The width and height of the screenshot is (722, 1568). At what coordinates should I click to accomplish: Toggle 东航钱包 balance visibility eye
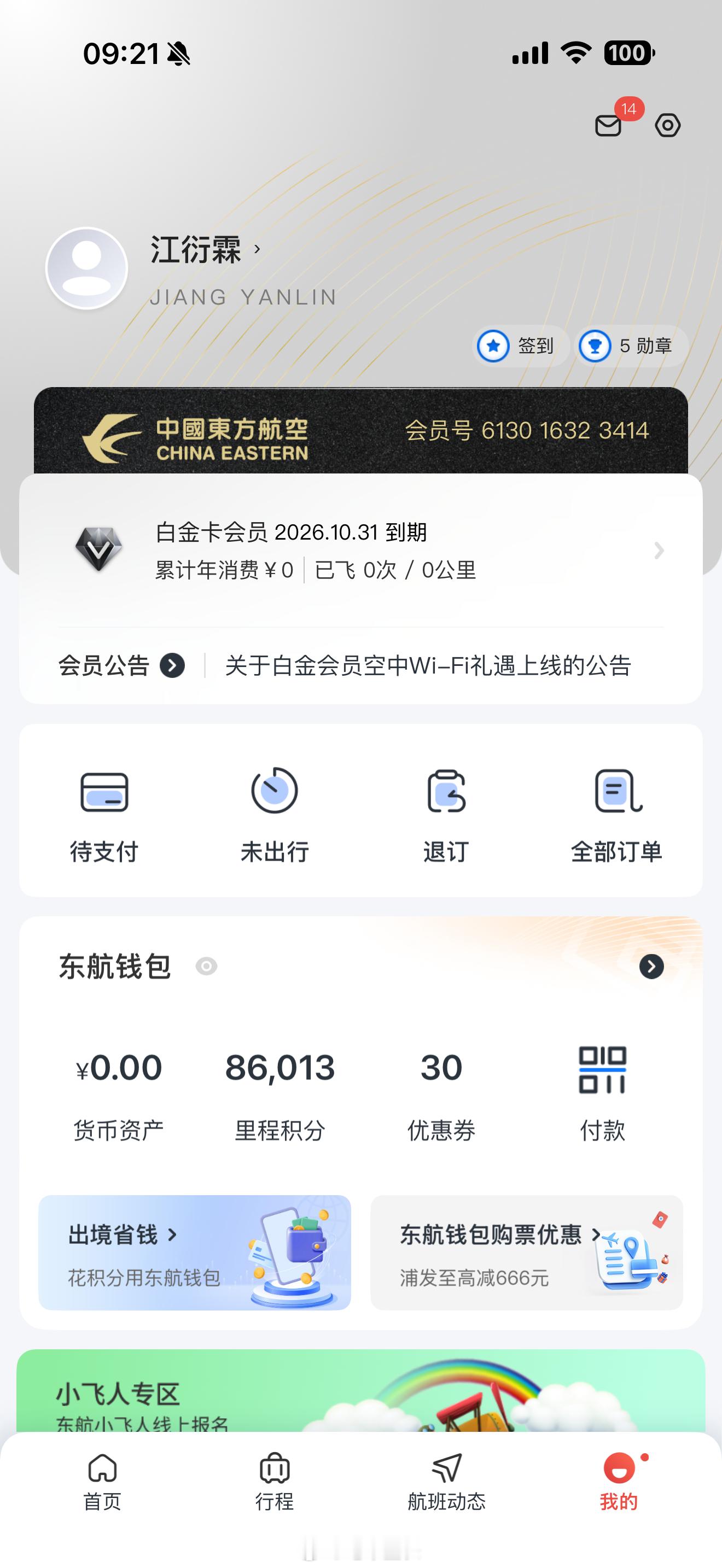[206, 966]
